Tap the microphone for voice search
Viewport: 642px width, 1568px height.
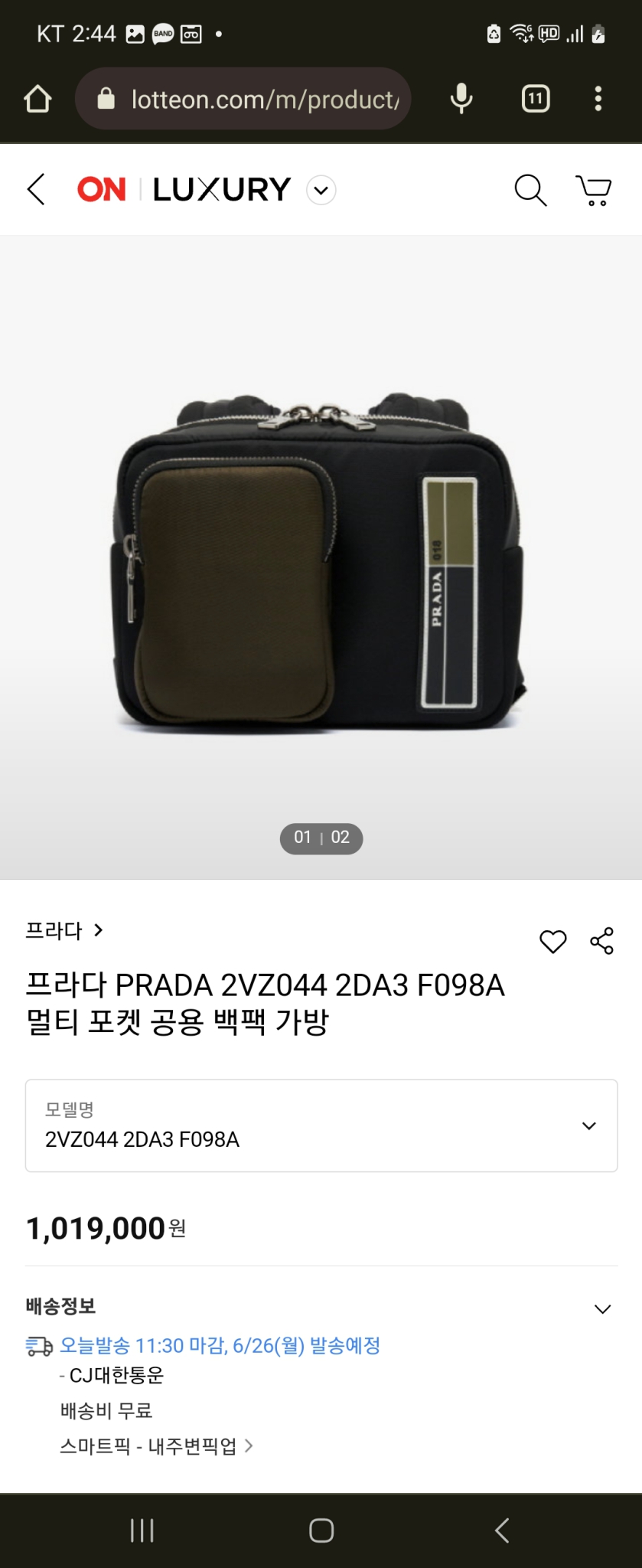coord(461,98)
